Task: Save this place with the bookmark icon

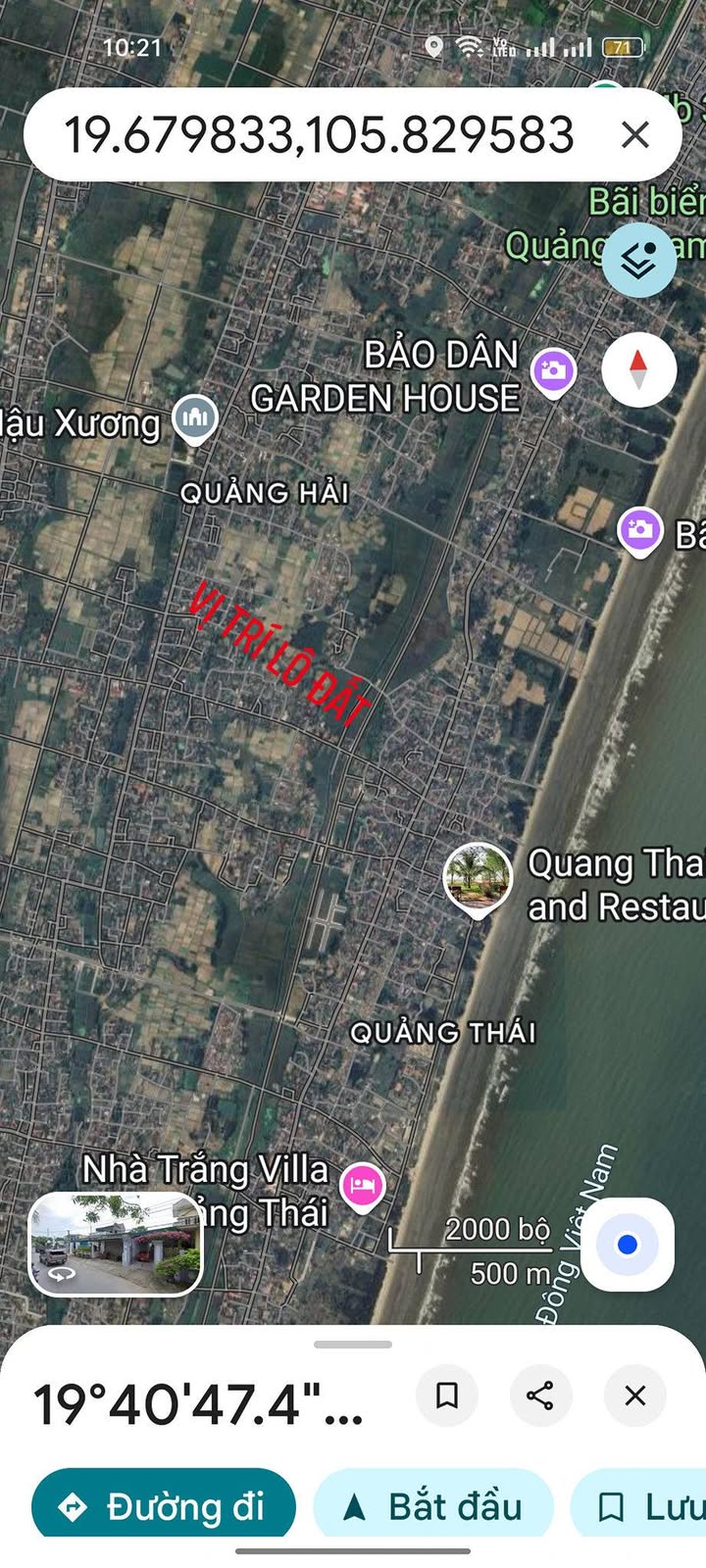Action: [x=447, y=1395]
